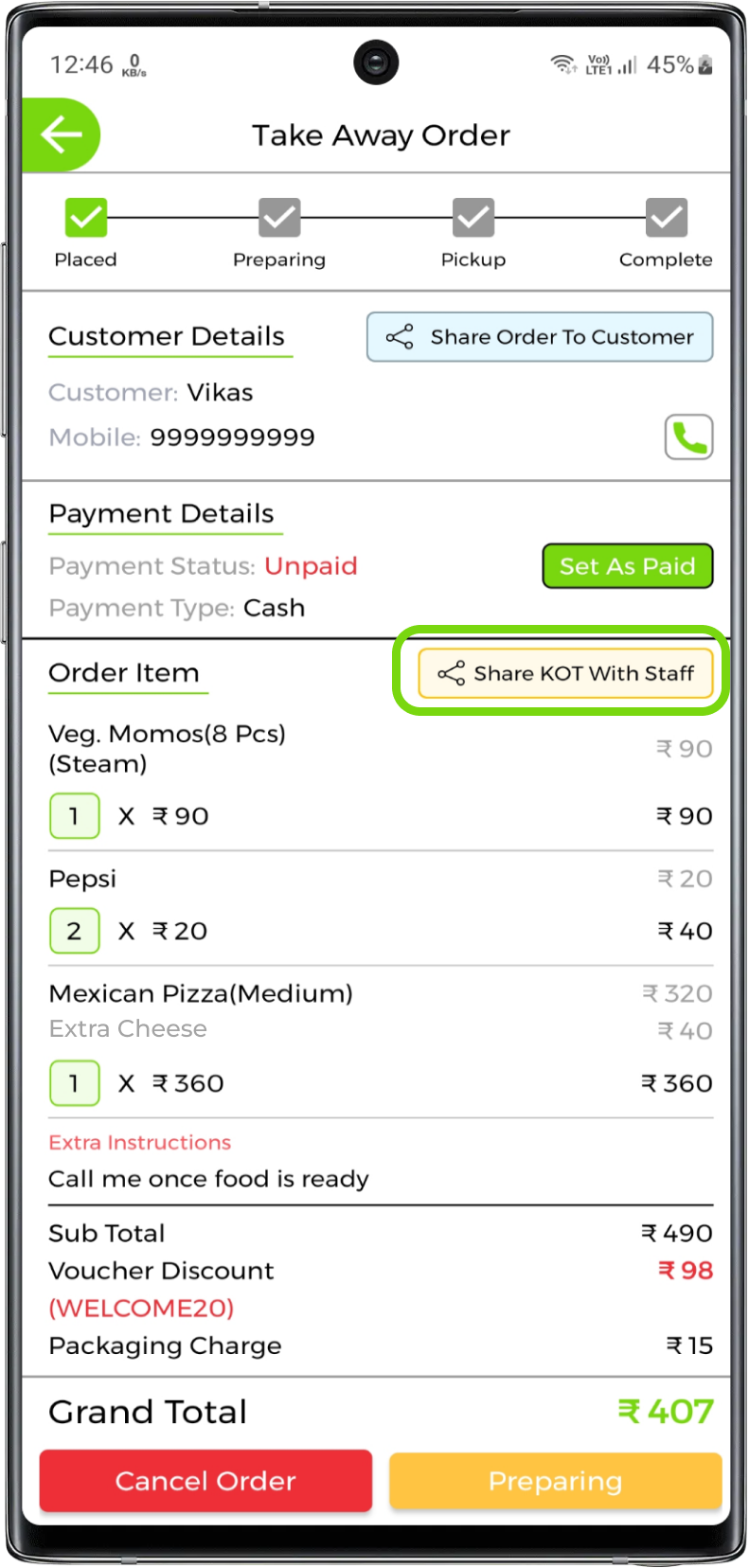Viewport: 749px width, 1568px height.
Task: Go back using the green arrow
Action: (61, 135)
